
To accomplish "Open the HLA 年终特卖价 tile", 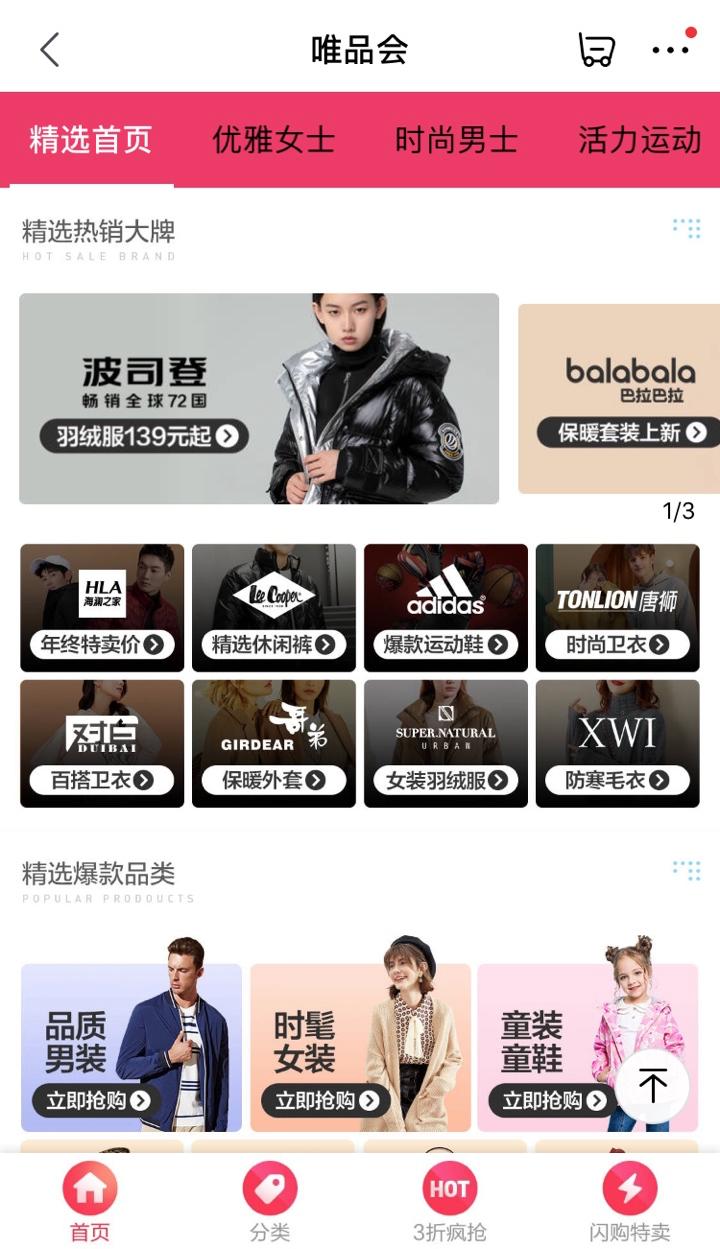I will 102,607.
